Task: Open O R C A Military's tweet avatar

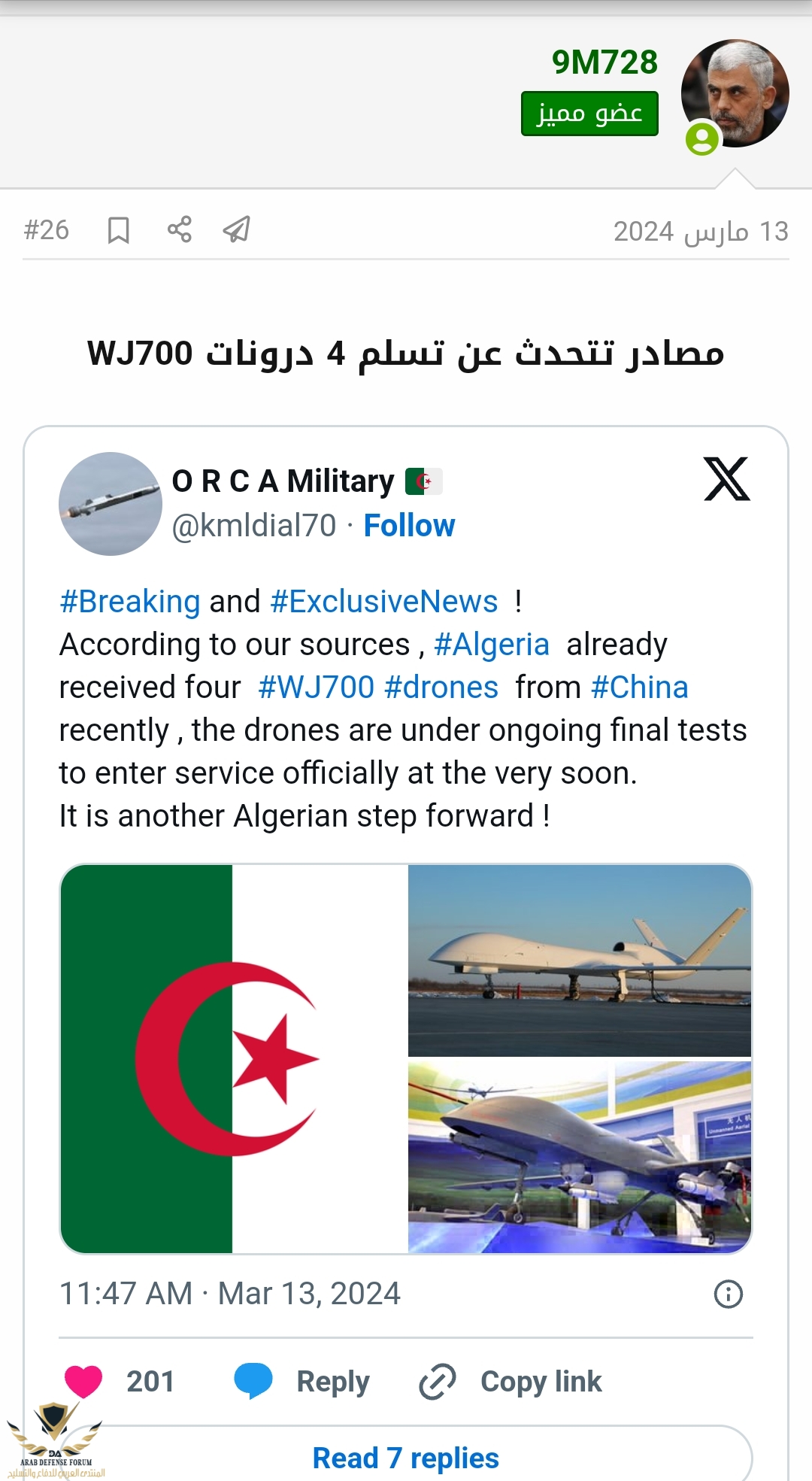Action: point(111,503)
